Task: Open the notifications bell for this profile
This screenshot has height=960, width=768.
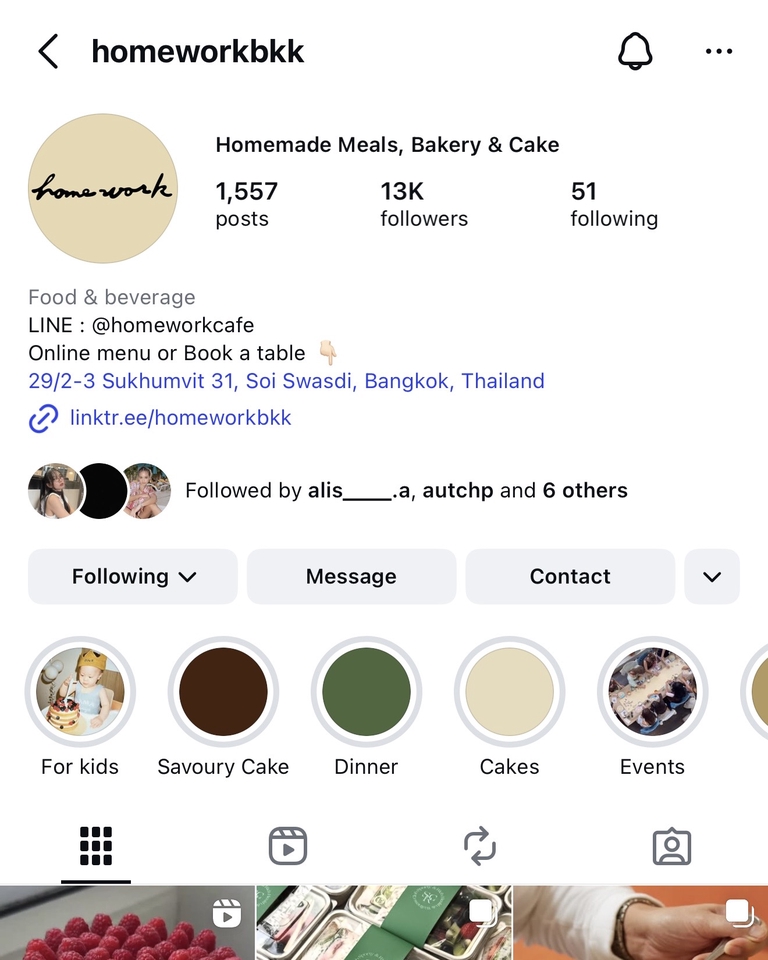Action: (x=635, y=52)
